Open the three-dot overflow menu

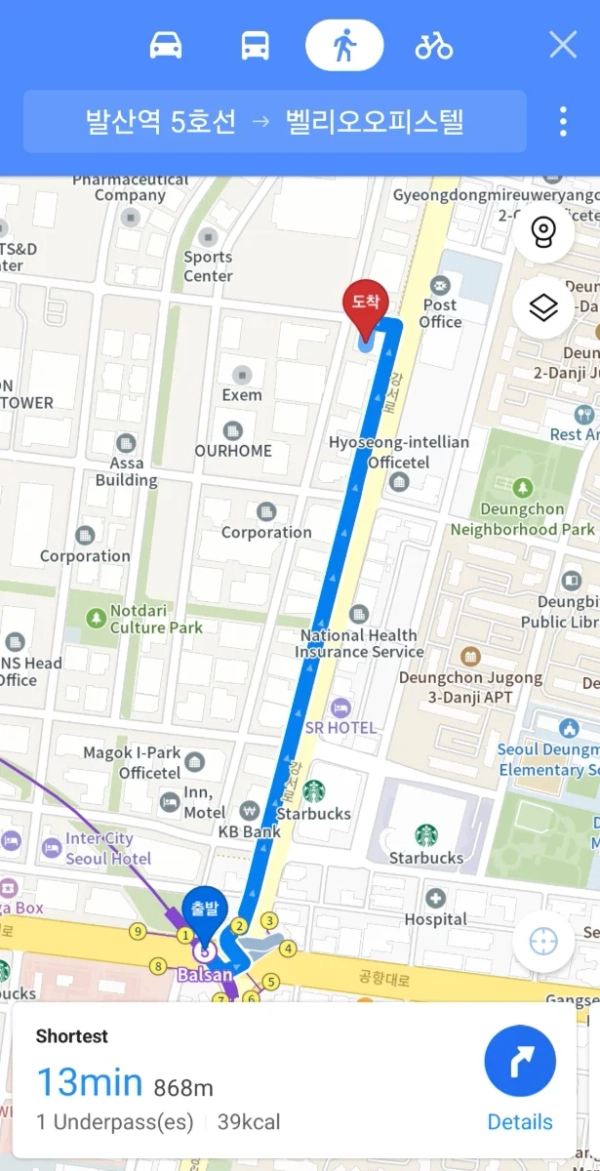click(x=563, y=122)
